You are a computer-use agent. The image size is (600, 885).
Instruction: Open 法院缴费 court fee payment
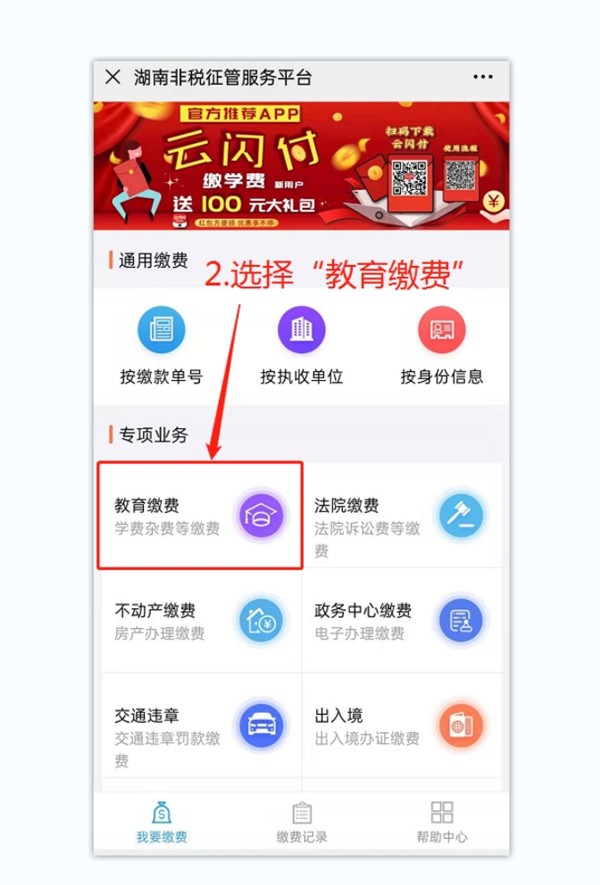tap(403, 517)
